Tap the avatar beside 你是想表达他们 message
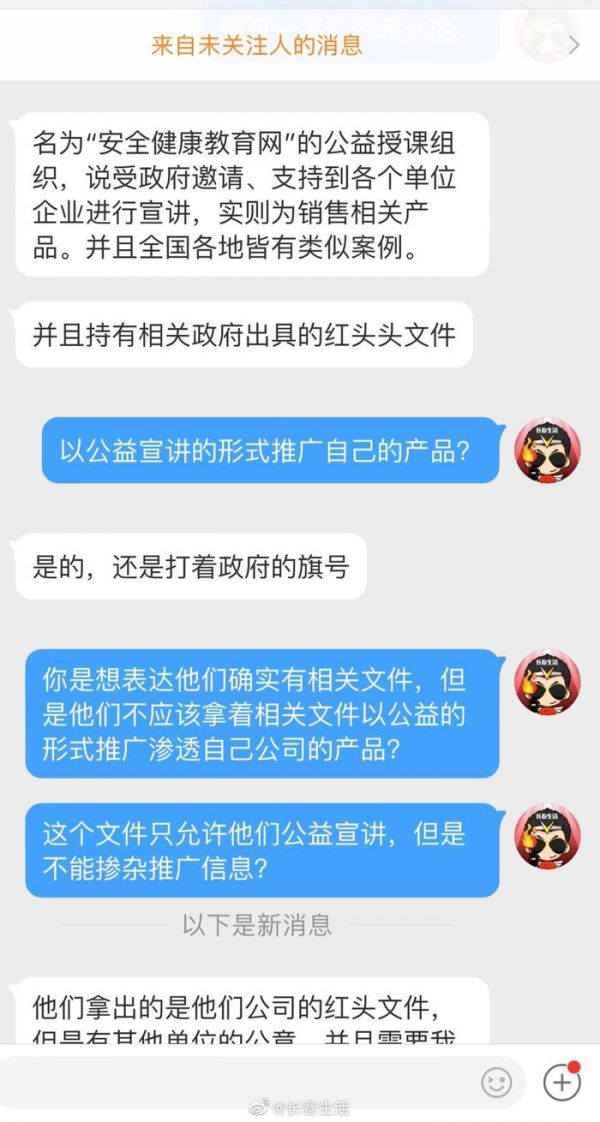This screenshot has width=600, height=1122. (x=547, y=682)
